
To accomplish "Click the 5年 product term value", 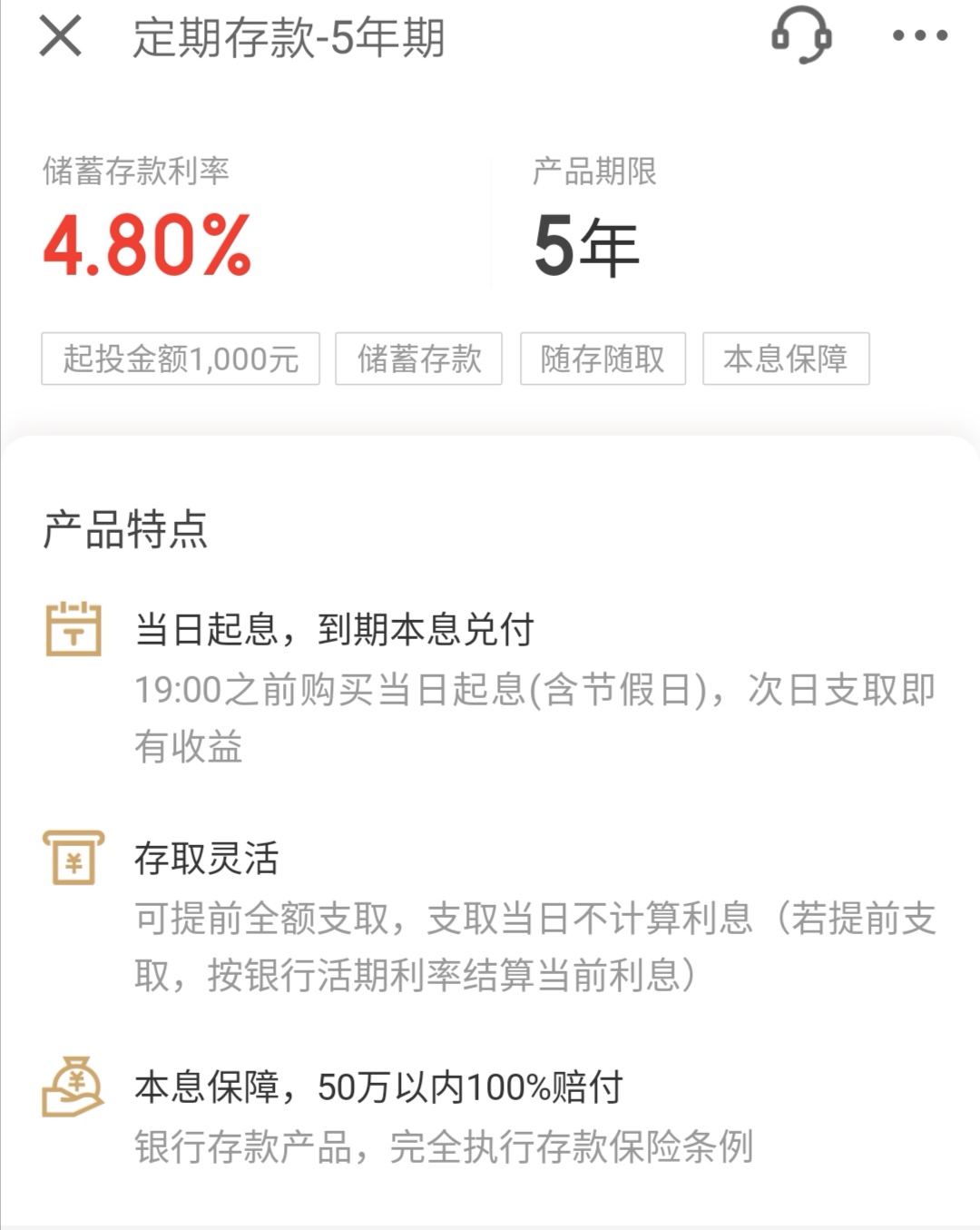I will [x=587, y=245].
